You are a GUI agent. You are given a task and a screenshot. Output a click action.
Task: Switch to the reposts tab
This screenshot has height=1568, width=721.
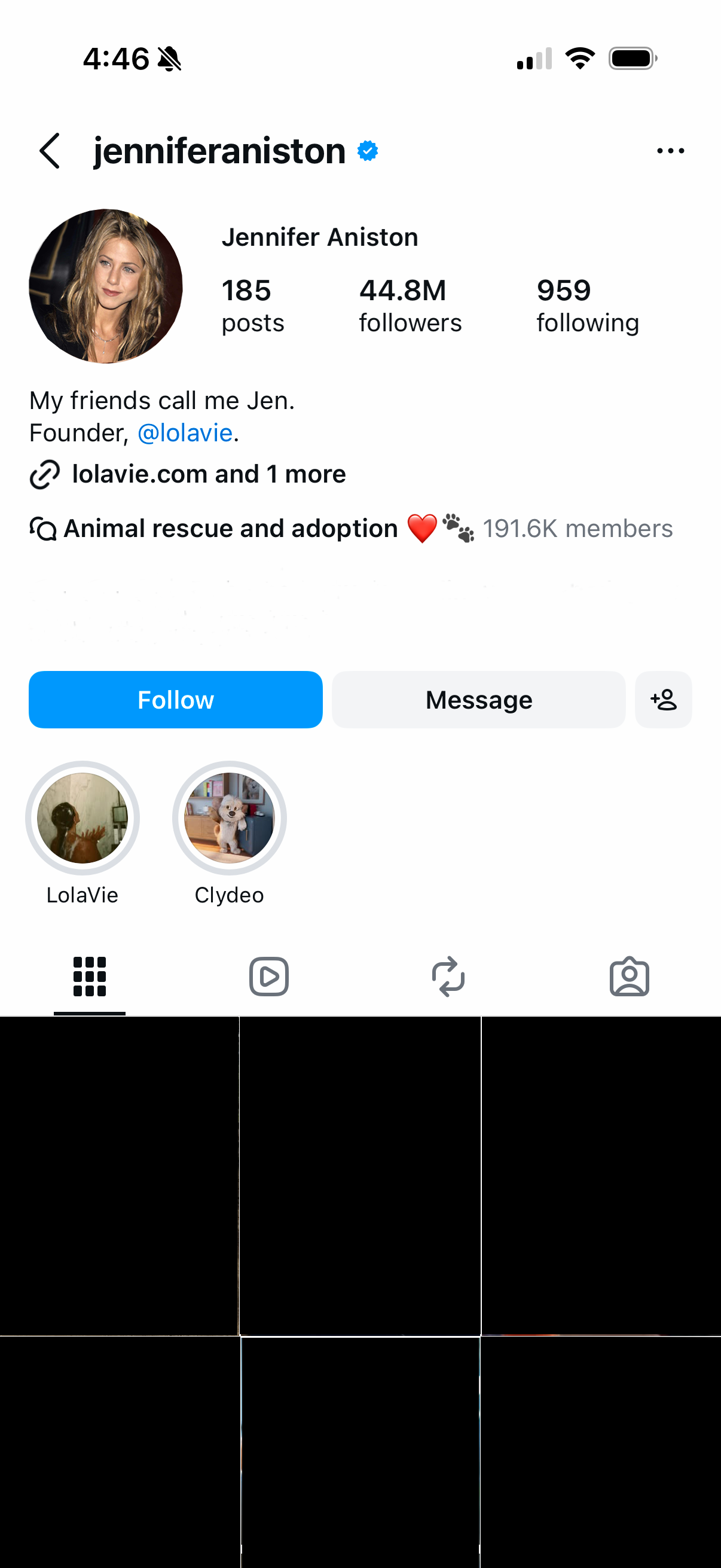tap(448, 977)
